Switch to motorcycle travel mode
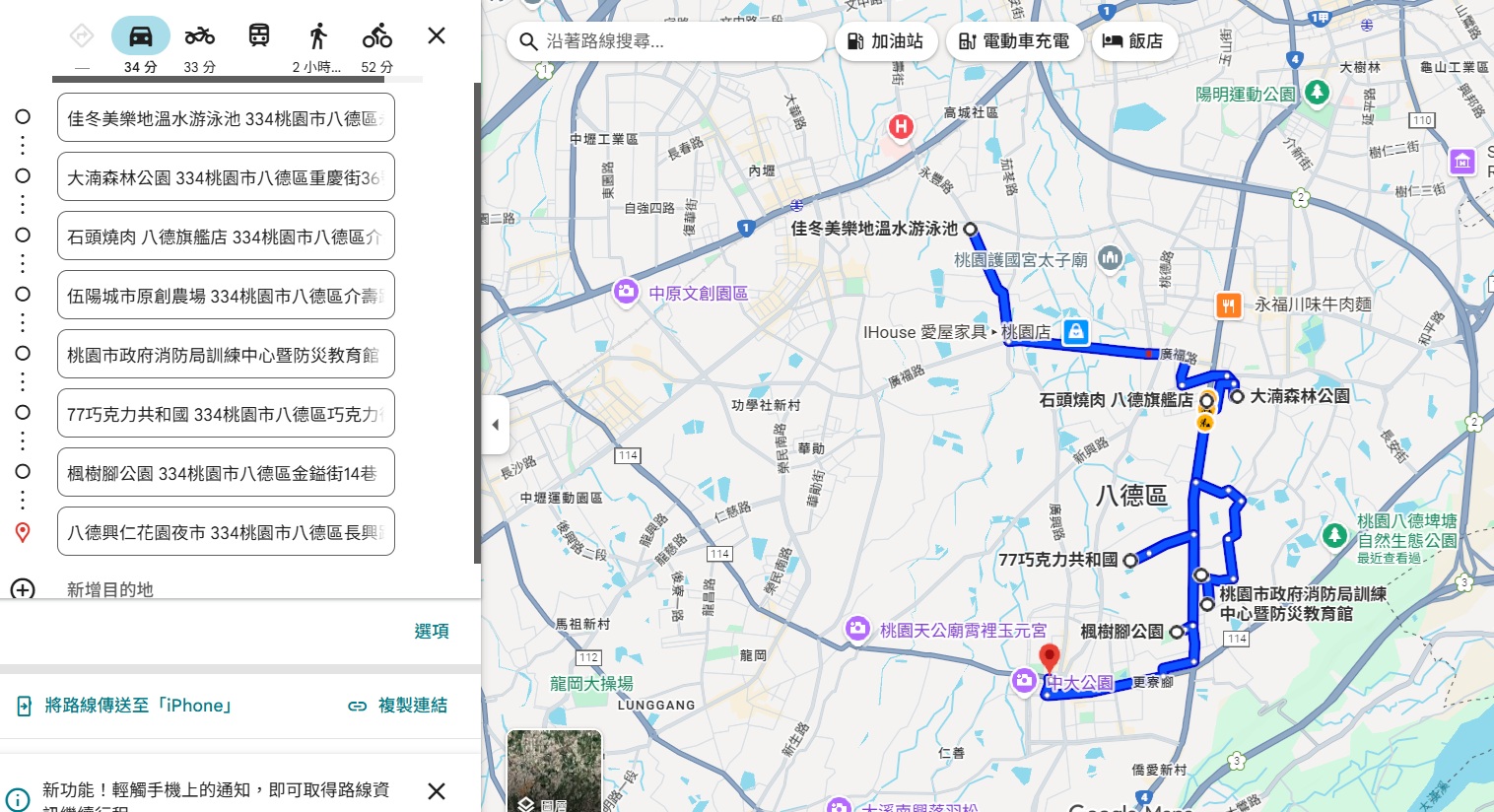The image size is (1494, 812). [199, 36]
